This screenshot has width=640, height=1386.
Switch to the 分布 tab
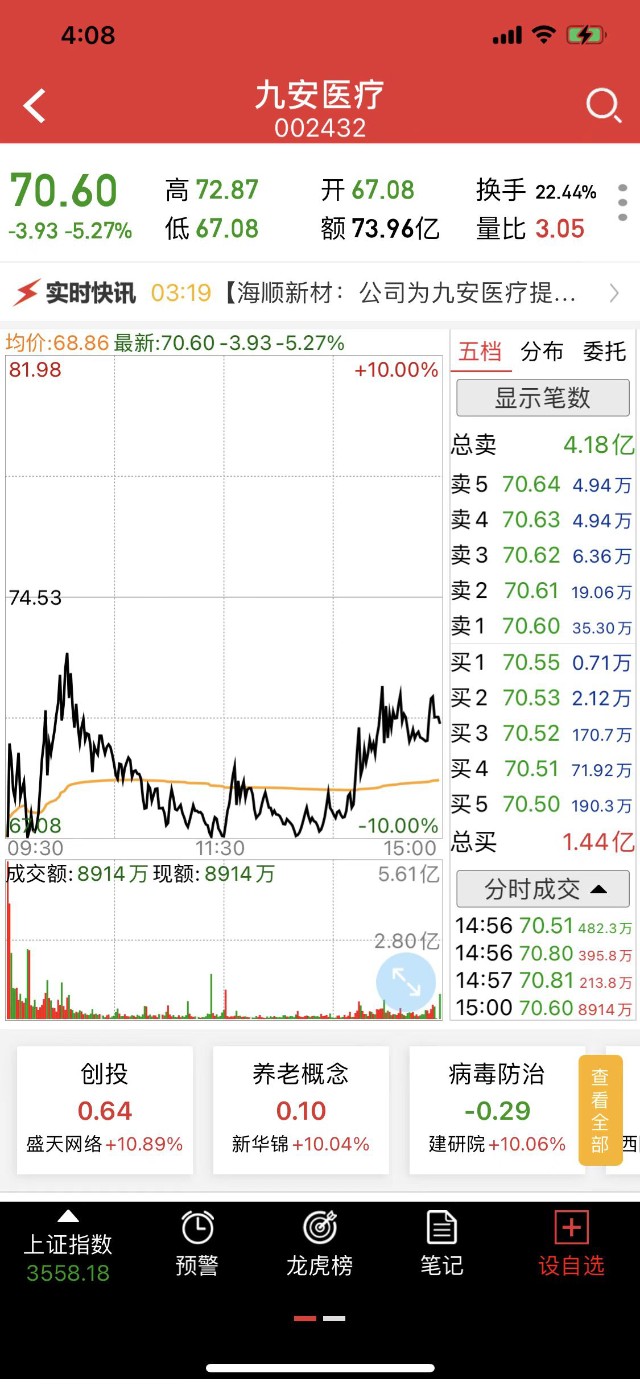click(x=542, y=352)
